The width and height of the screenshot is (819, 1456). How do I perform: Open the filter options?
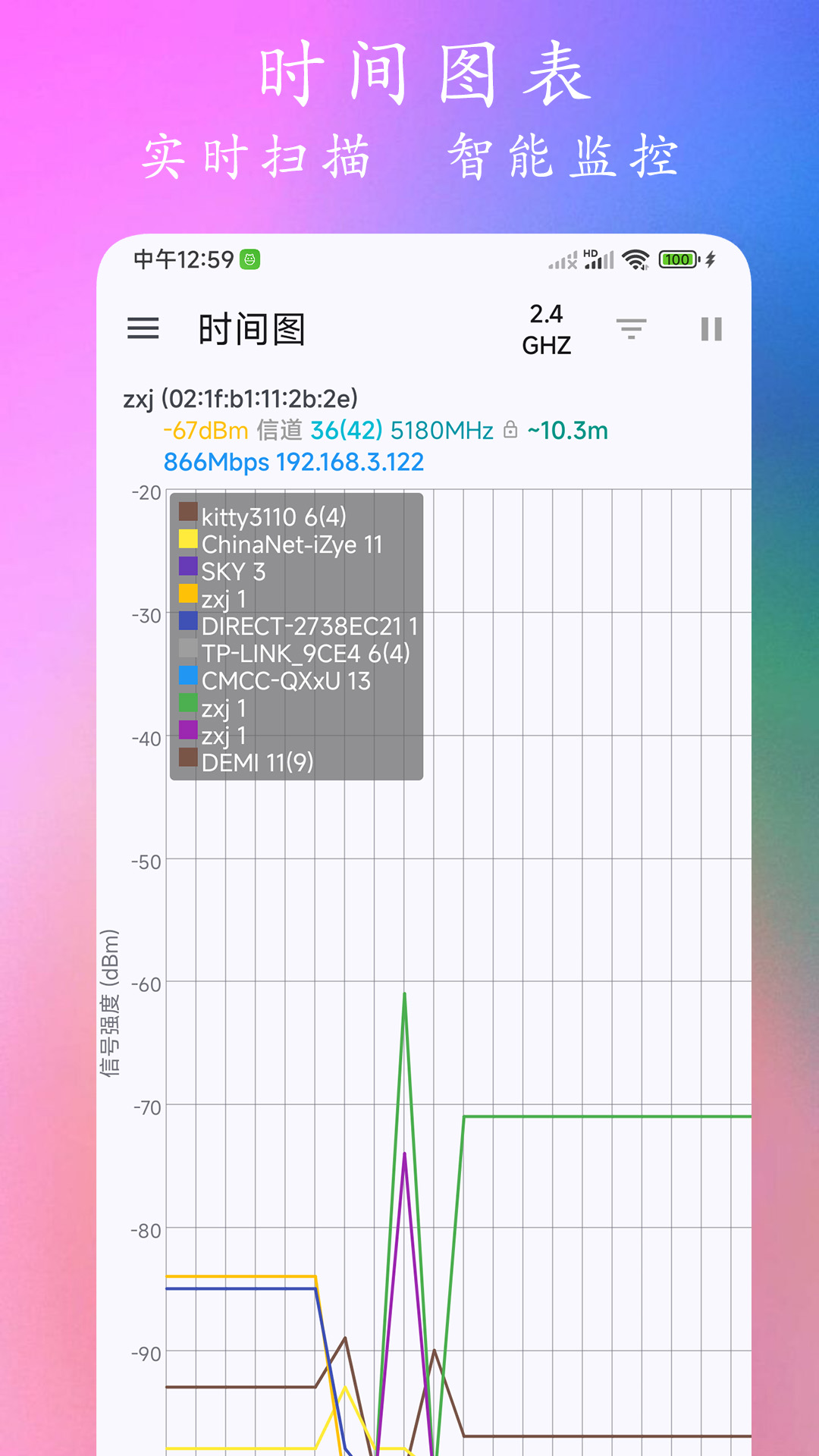tap(630, 329)
